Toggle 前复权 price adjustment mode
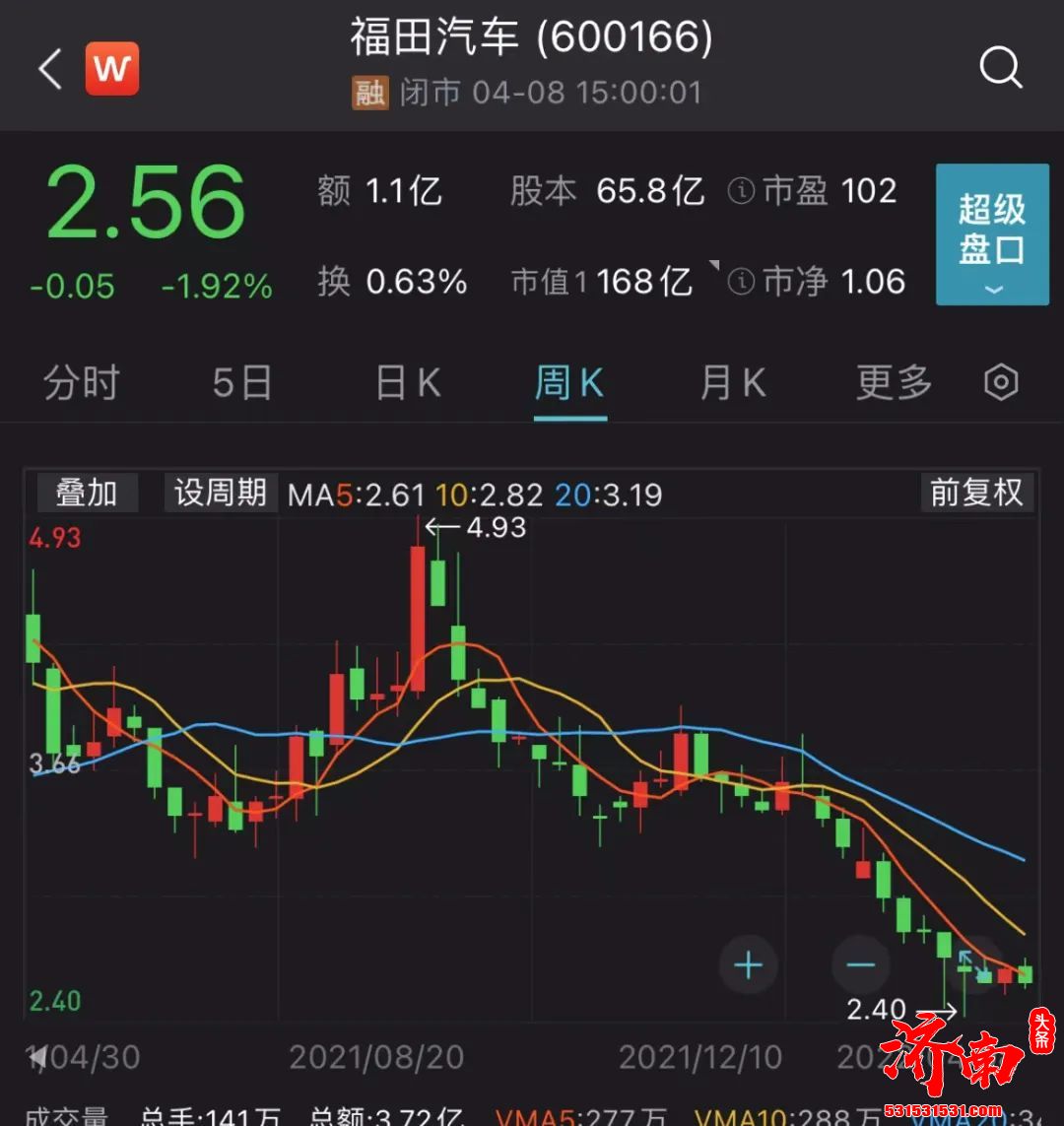 [x=975, y=495]
